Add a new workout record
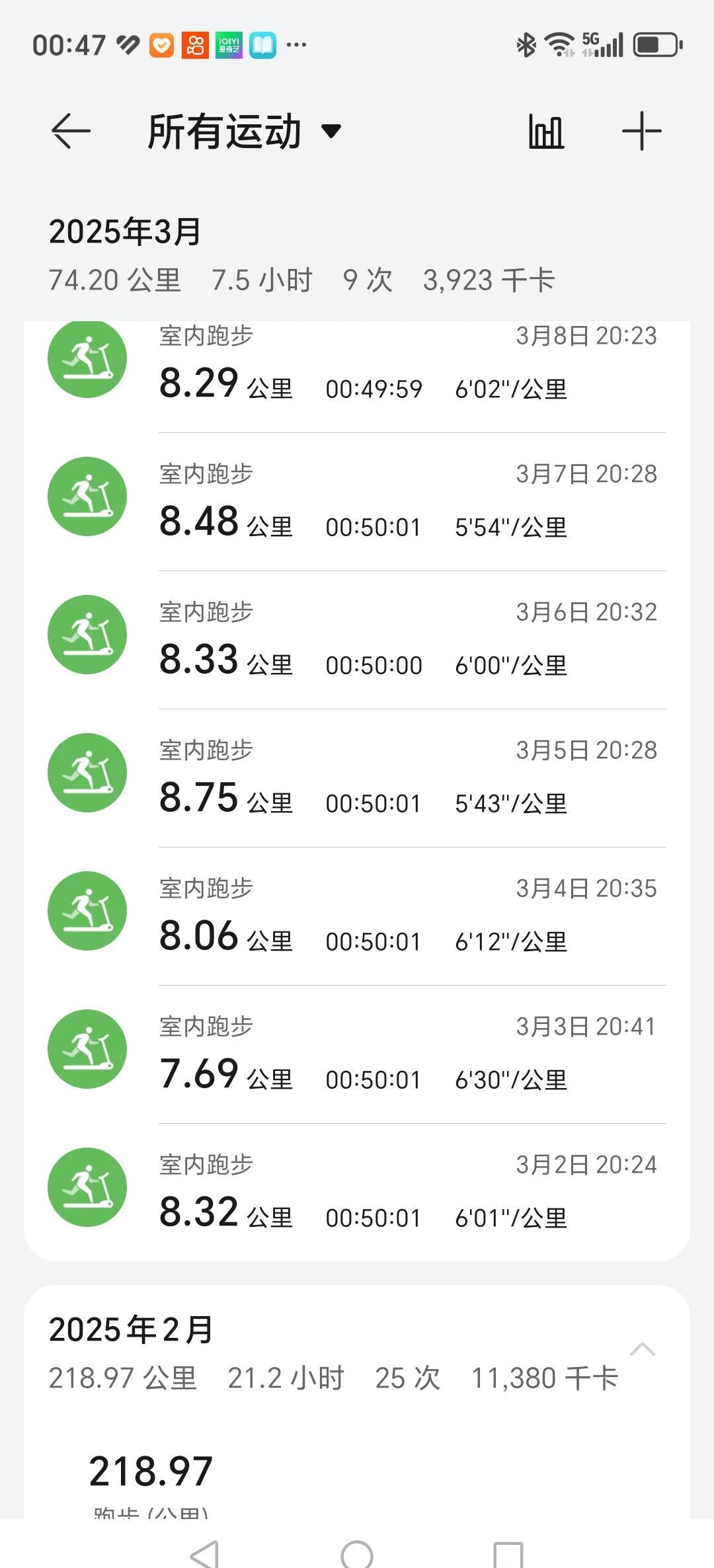Image resolution: width=714 pixels, height=1568 pixels. 641,131
